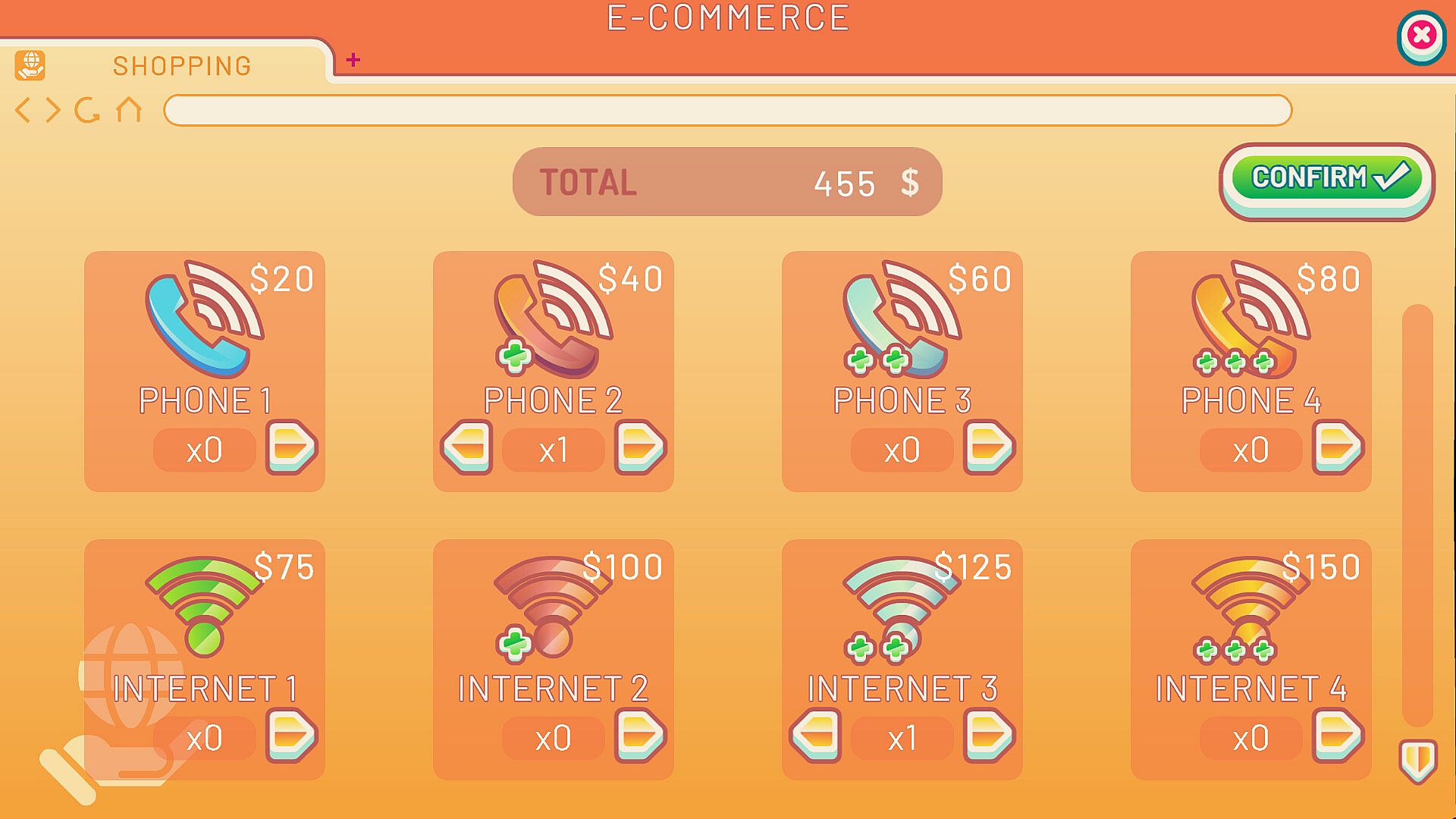
Task: Increase Internet 1 quantity
Action: [x=291, y=735]
